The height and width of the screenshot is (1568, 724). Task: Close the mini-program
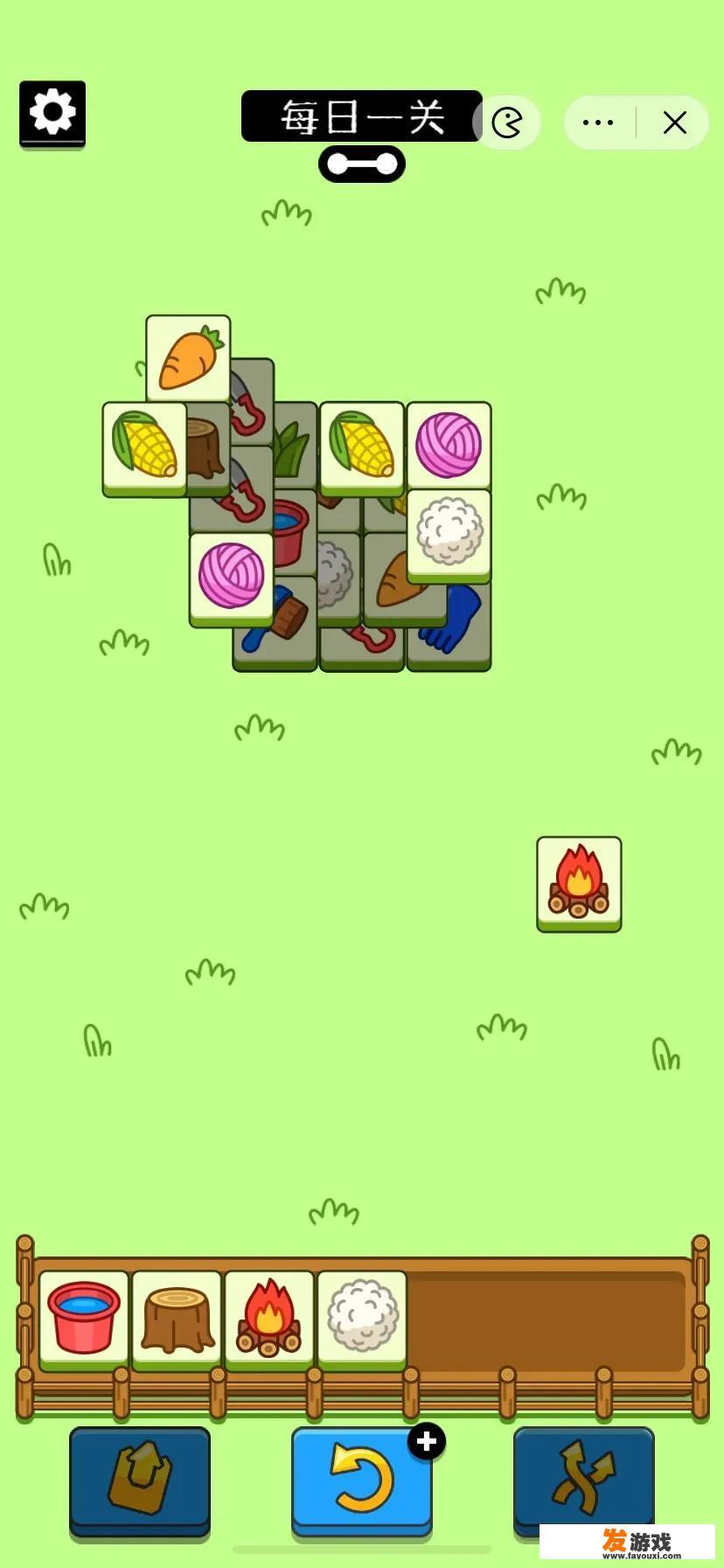674,122
